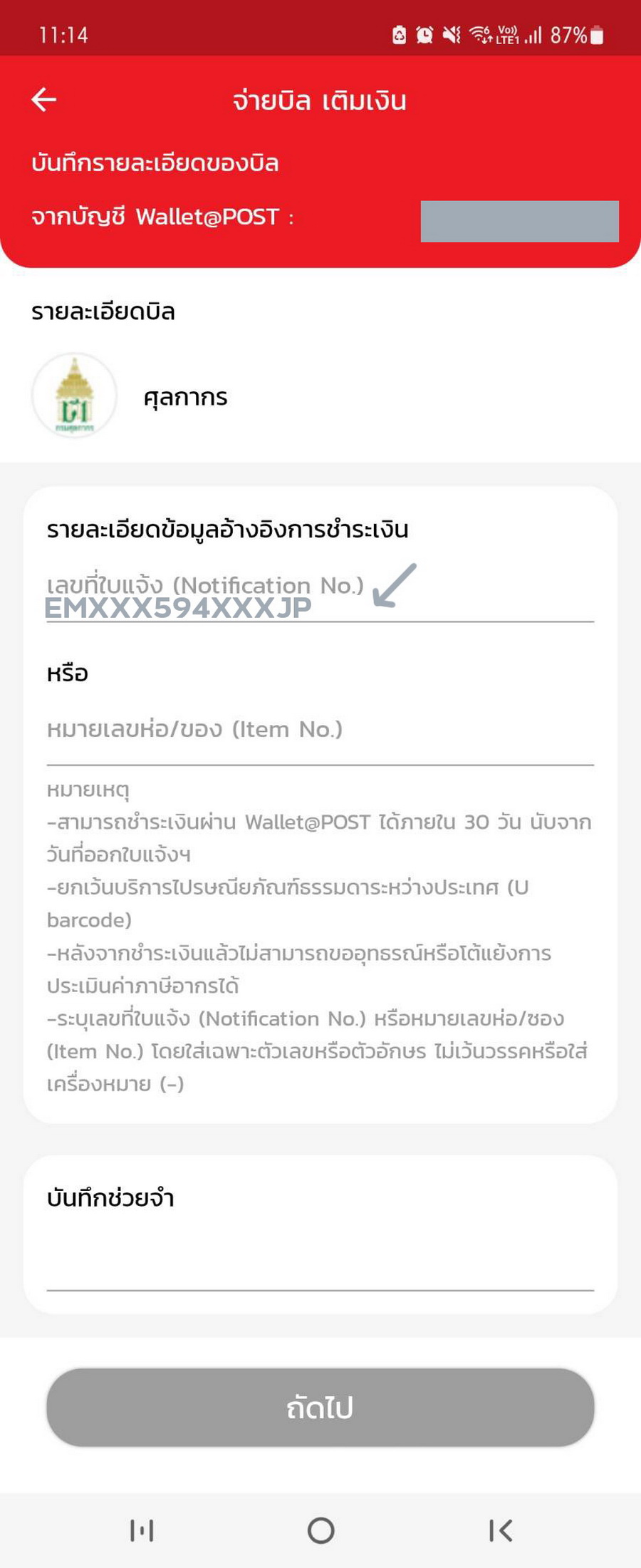The height and width of the screenshot is (1568, 641).
Task: Go back using the top arrow
Action: click(44, 100)
